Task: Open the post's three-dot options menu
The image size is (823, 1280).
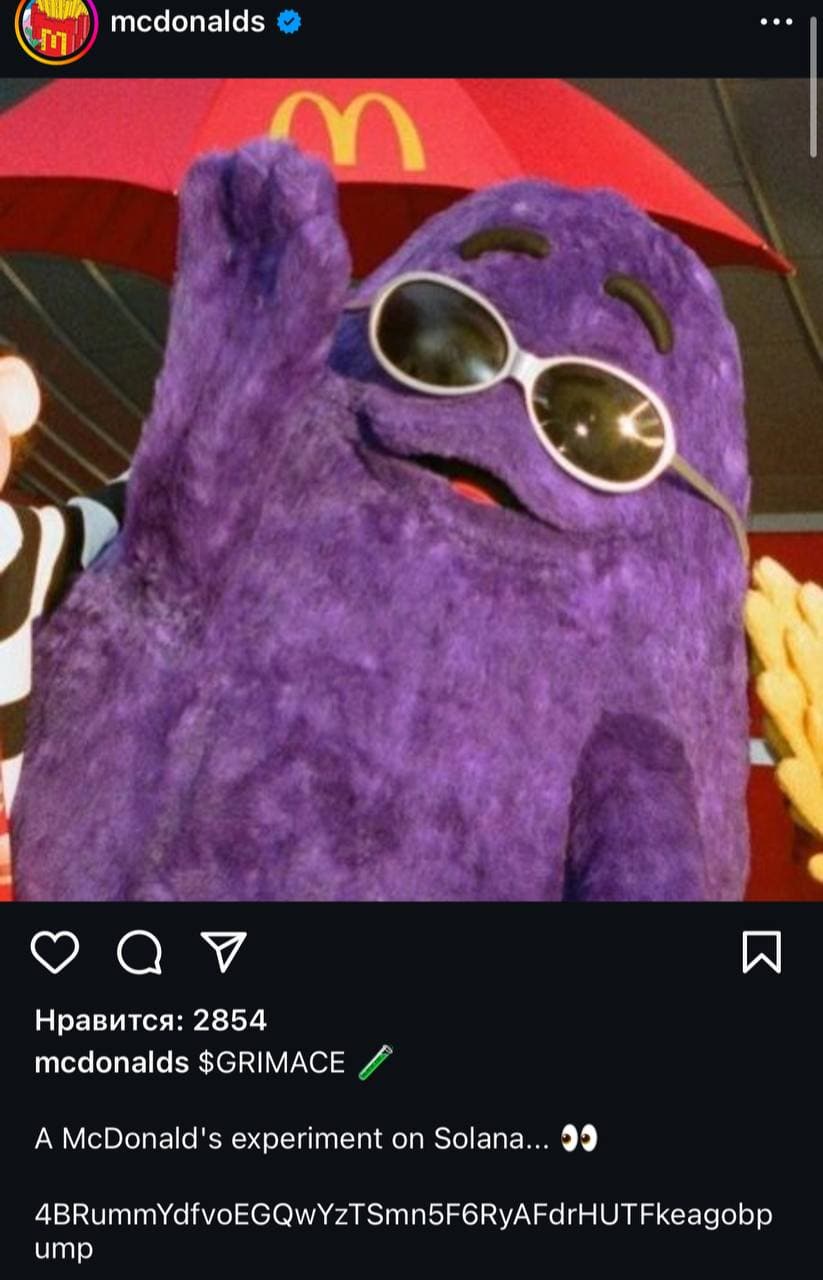Action: click(776, 22)
